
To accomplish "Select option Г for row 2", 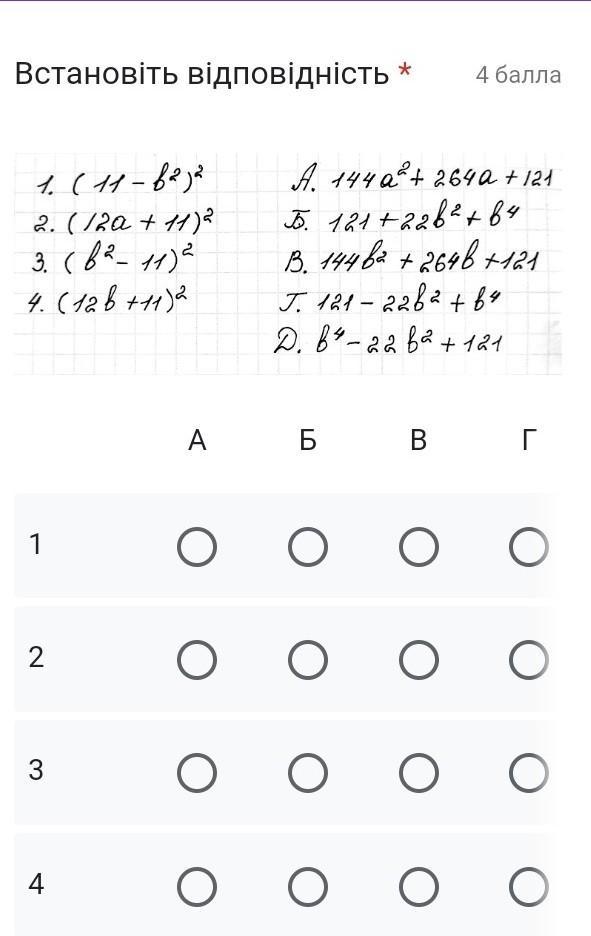I will click(x=529, y=660).
